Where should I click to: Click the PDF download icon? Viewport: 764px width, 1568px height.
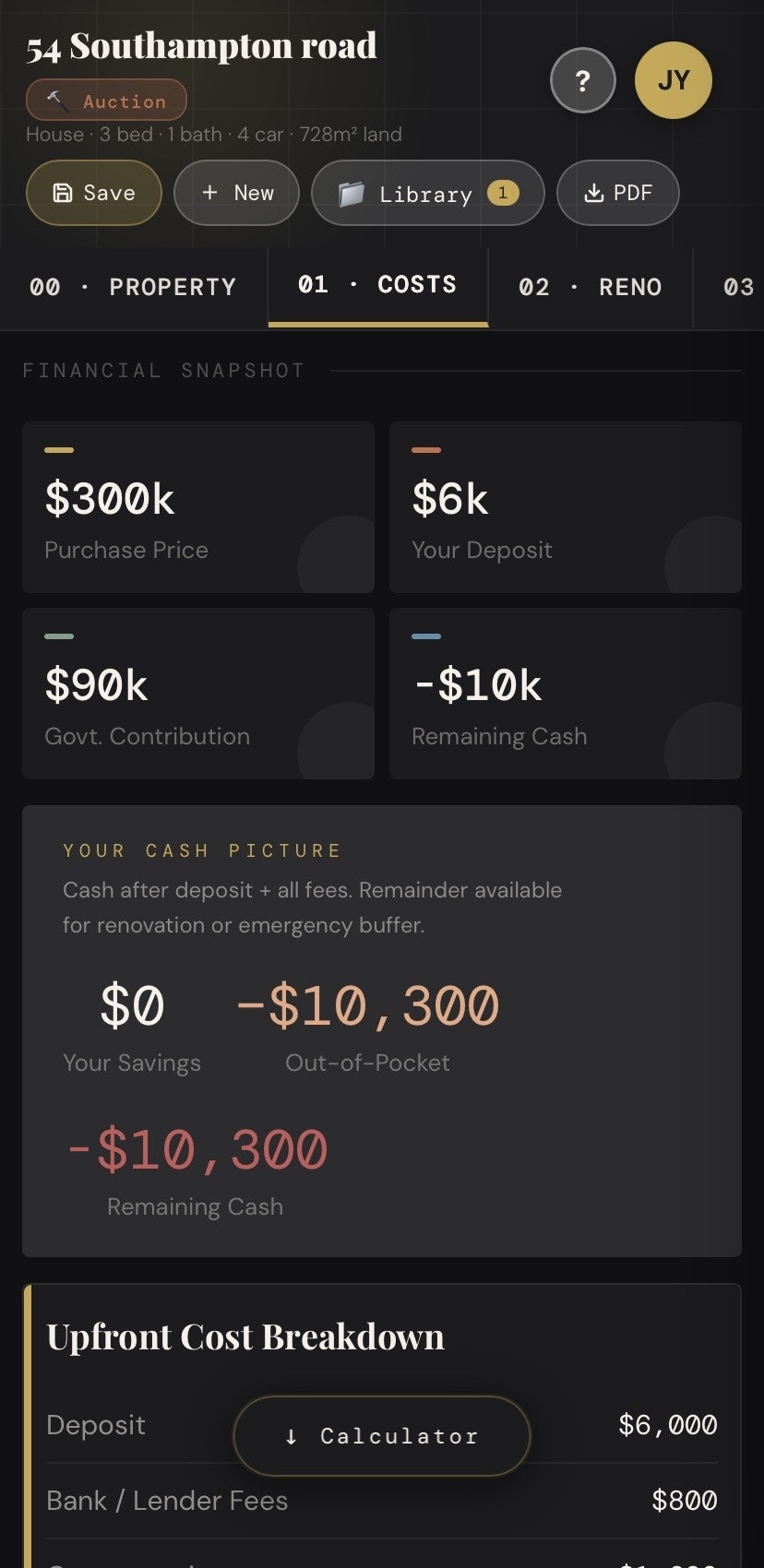coord(593,192)
